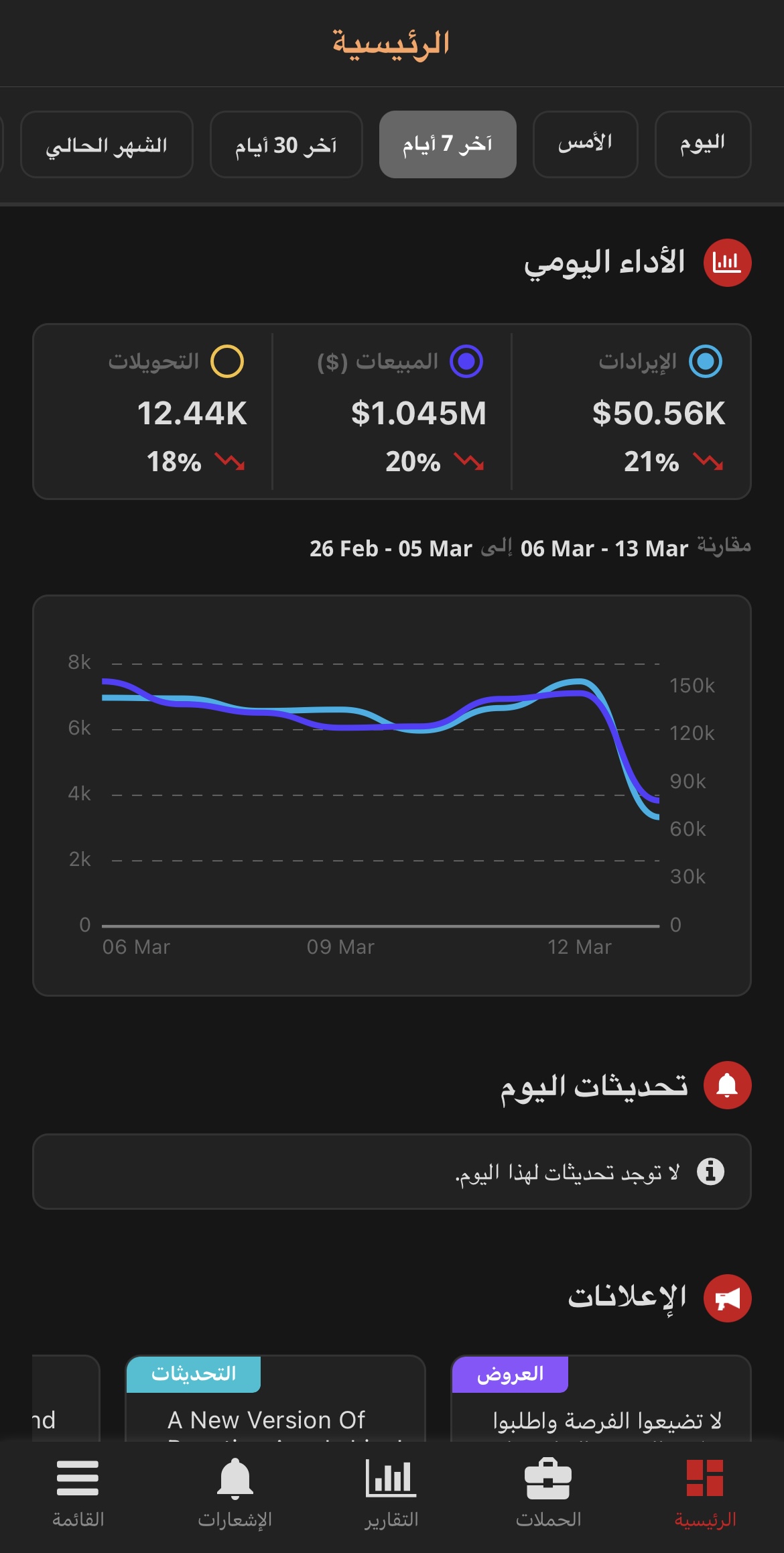Toggle the الإيرادات series on the chart
Image resolution: width=784 pixels, height=1553 pixels.
click(706, 361)
